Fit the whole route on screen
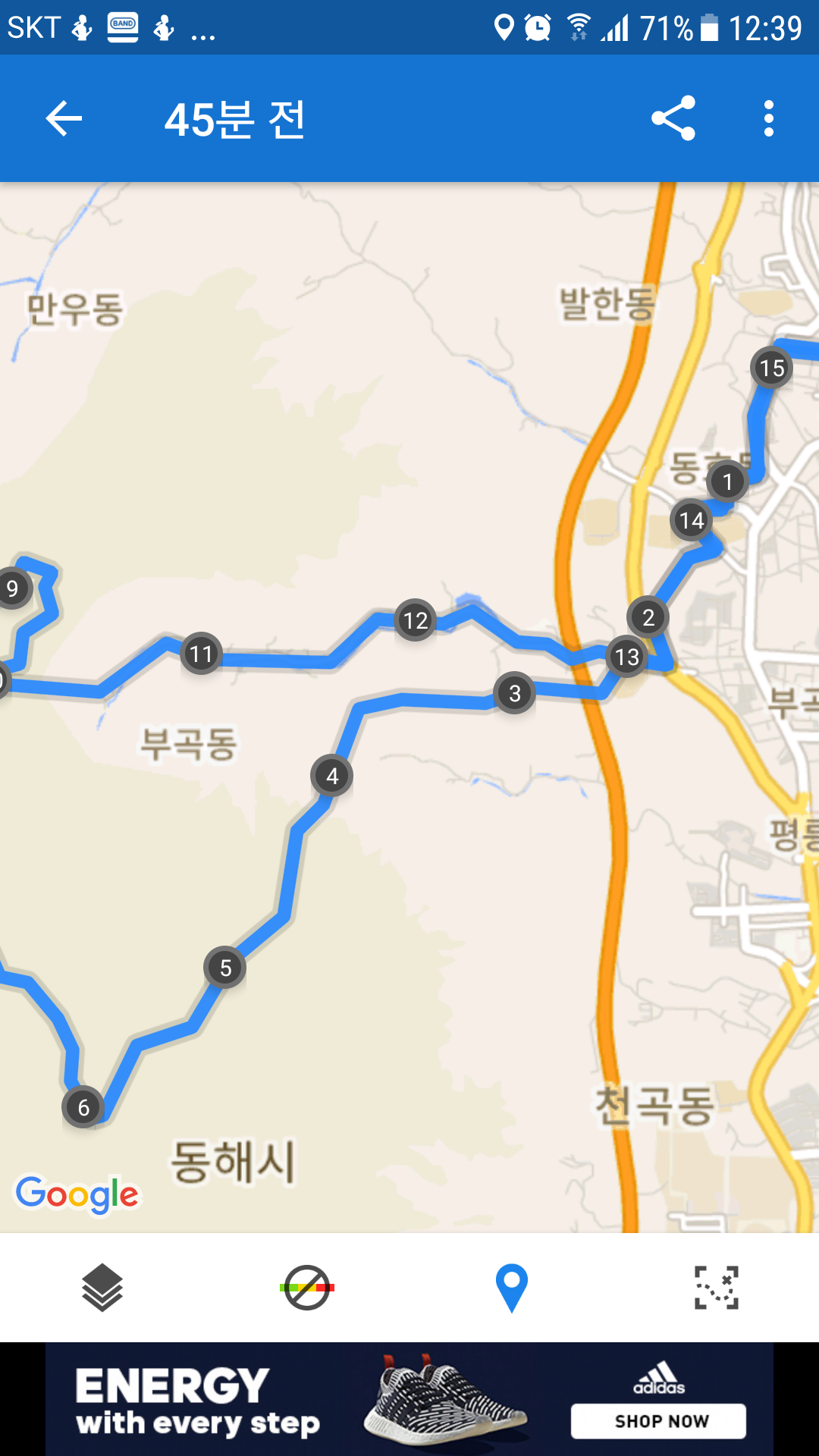 (717, 1288)
